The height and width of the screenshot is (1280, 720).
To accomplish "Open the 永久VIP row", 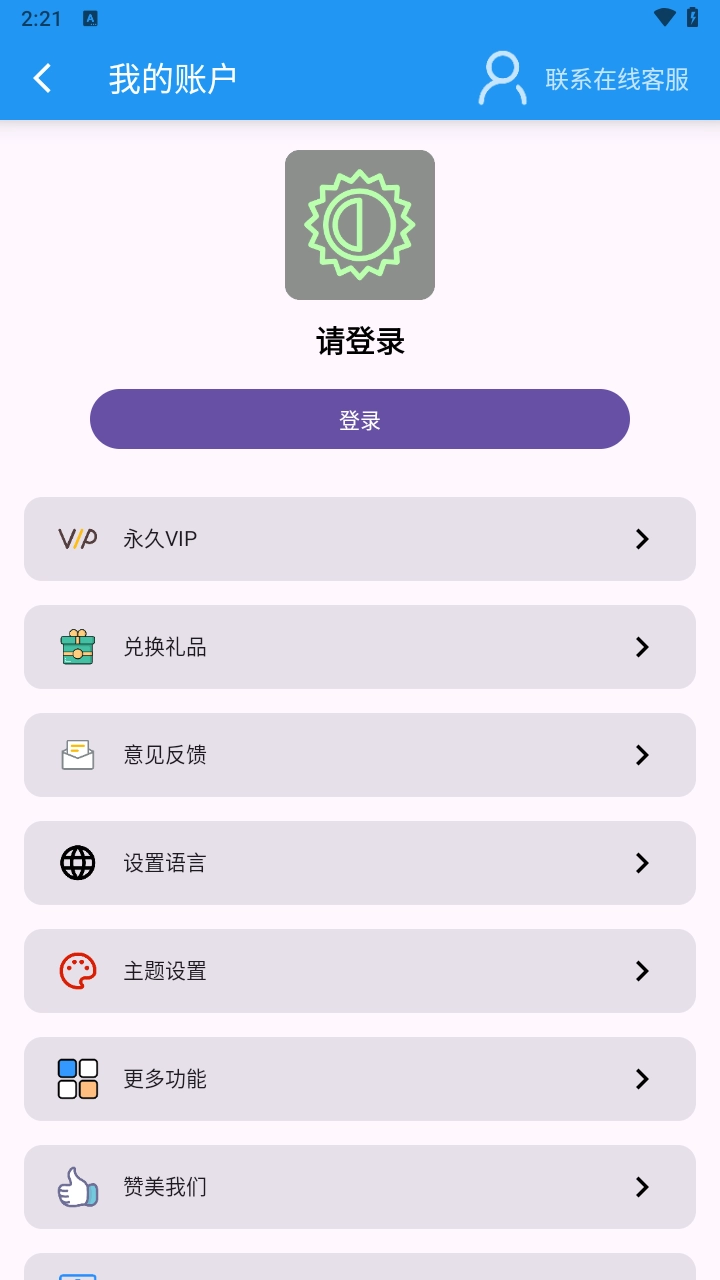I will tap(360, 539).
